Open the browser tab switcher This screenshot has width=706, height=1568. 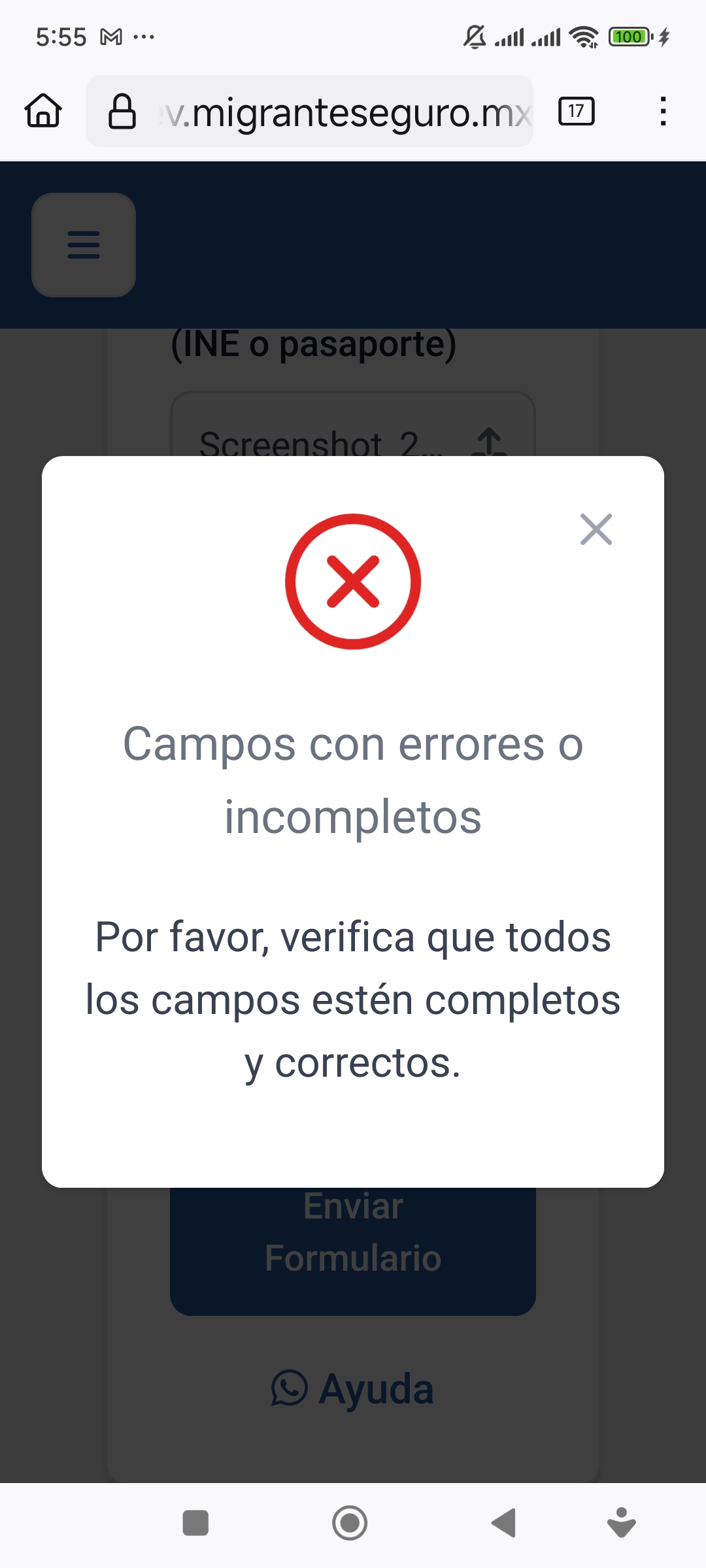(576, 110)
